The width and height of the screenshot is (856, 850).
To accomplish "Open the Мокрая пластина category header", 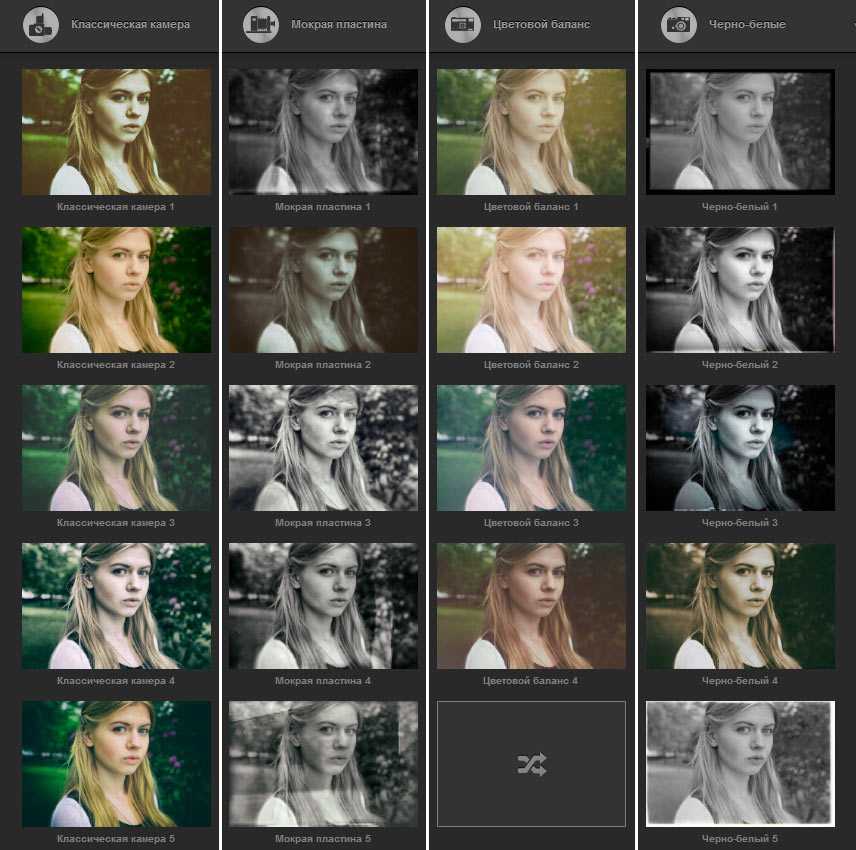I will 322,24.
